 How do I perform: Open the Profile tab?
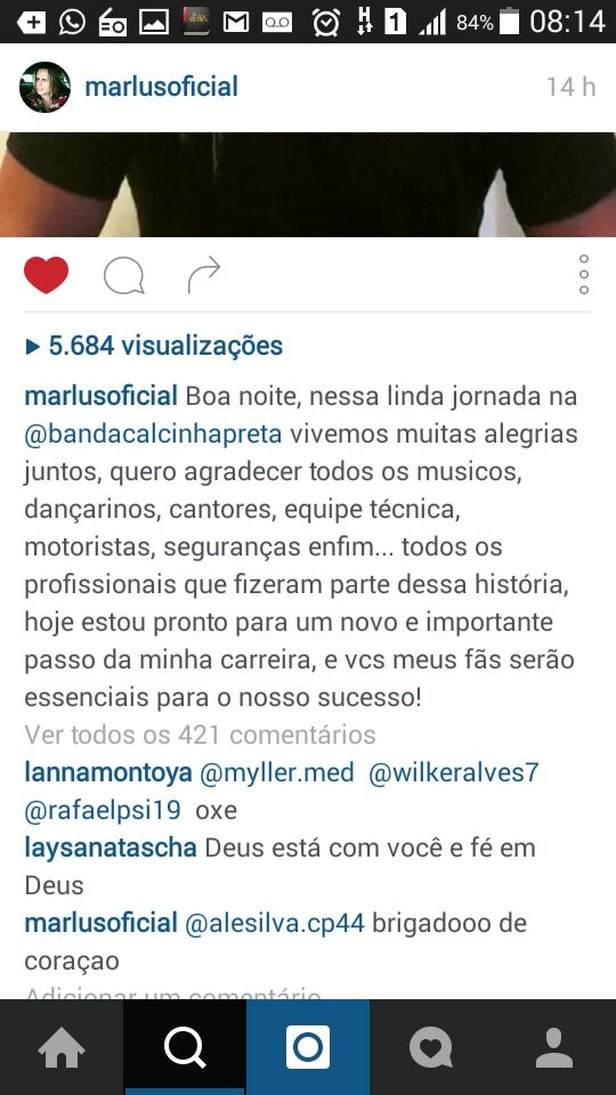[x=554, y=1047]
